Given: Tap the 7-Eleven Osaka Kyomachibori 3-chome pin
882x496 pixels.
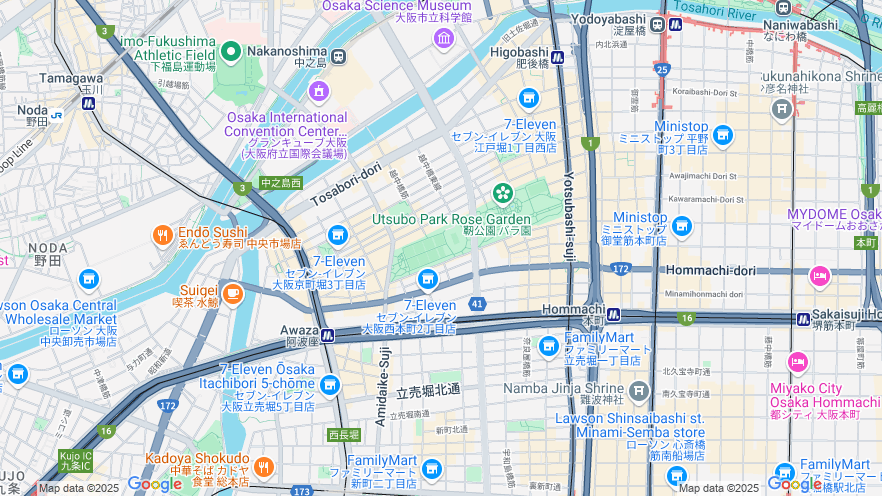Looking at the screenshot, I should coord(338,235).
